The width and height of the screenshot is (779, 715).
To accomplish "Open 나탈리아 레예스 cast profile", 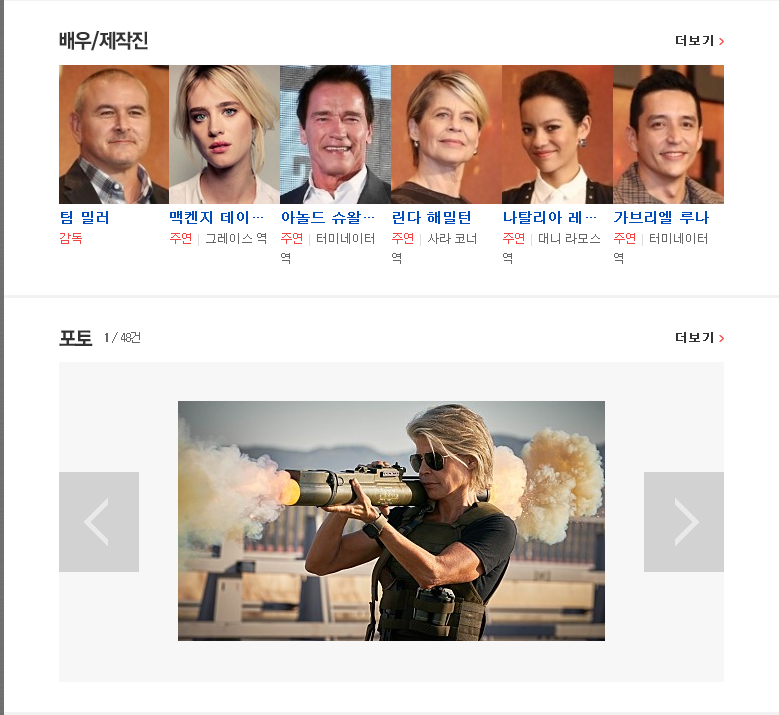I will coord(549,218).
